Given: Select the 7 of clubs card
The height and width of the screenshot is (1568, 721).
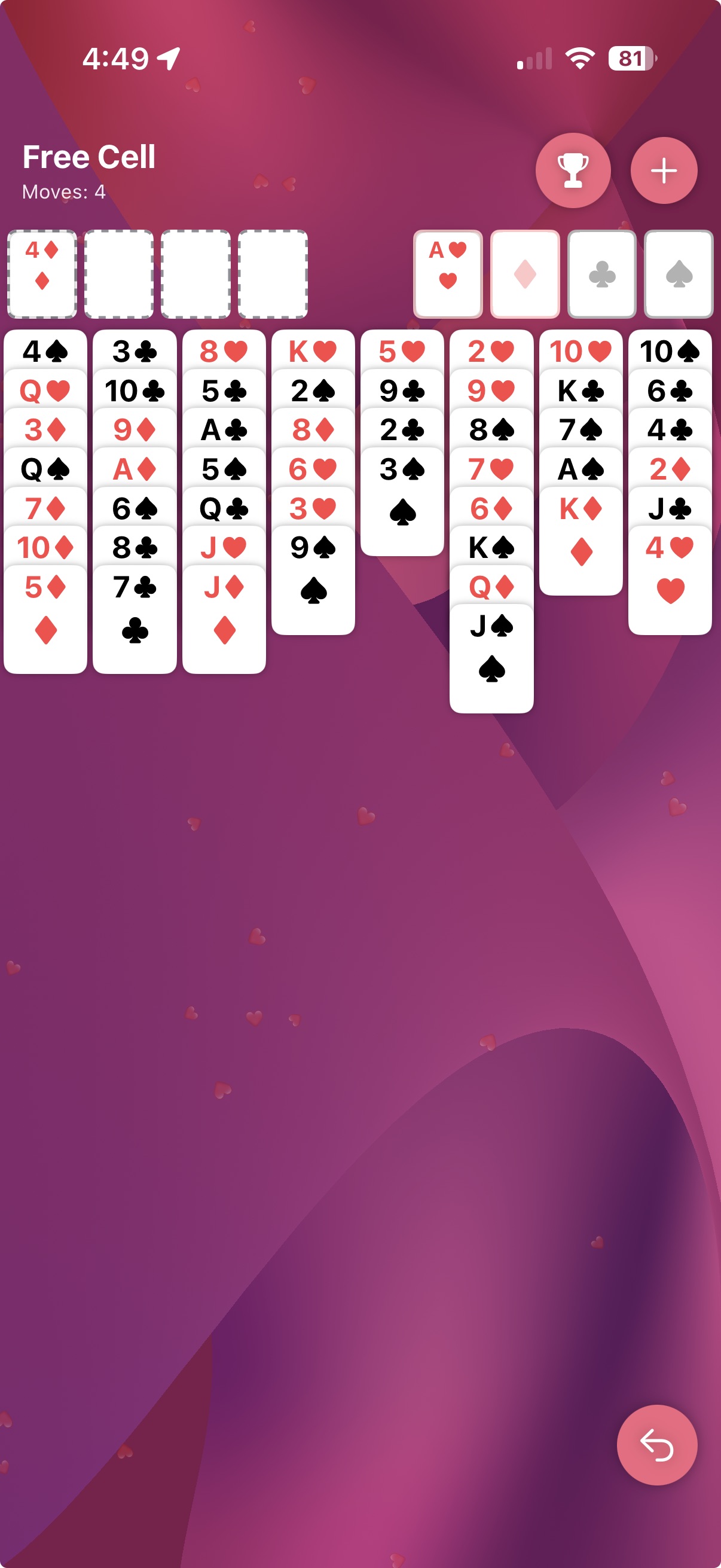Looking at the screenshot, I should coord(135,618).
